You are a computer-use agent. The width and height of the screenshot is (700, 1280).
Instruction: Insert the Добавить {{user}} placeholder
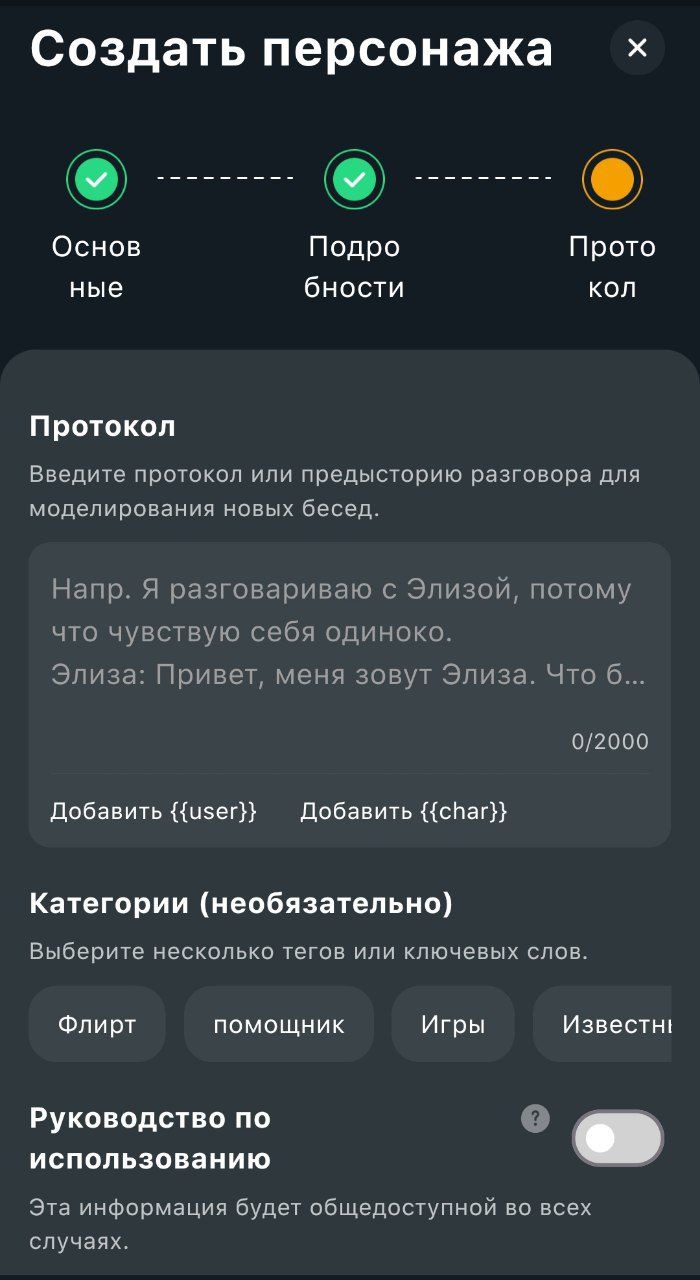(x=154, y=811)
